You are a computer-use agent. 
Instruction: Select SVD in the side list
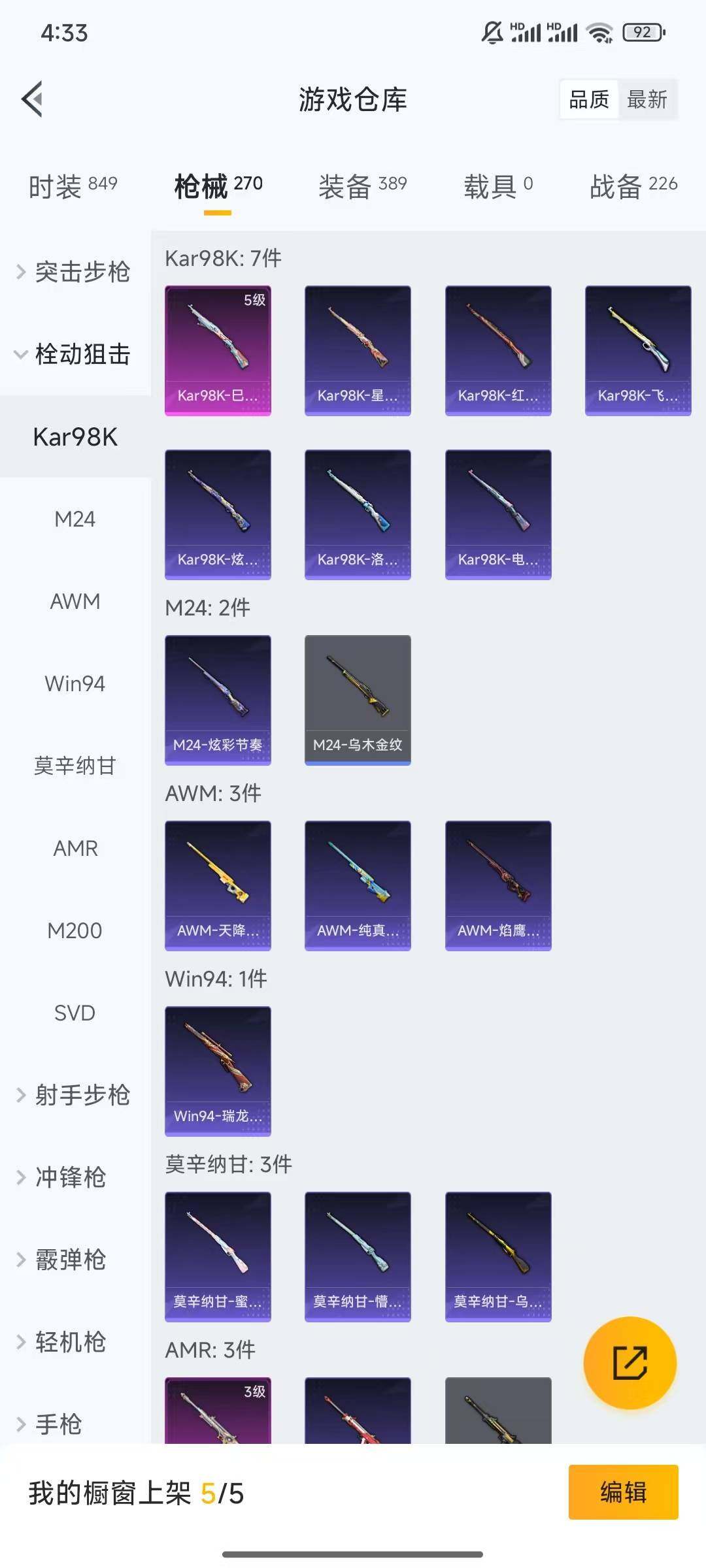tap(75, 1013)
